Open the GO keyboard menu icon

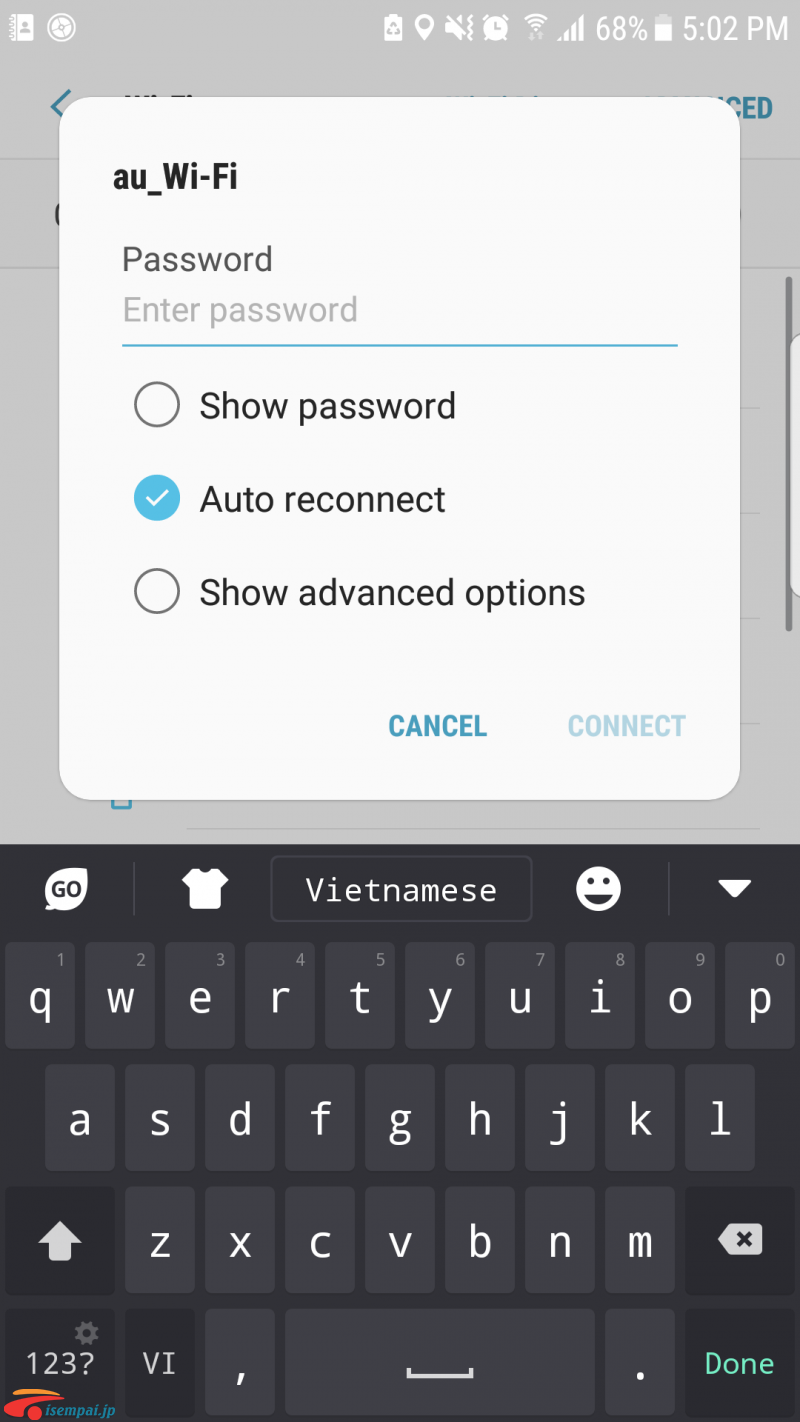click(66, 889)
